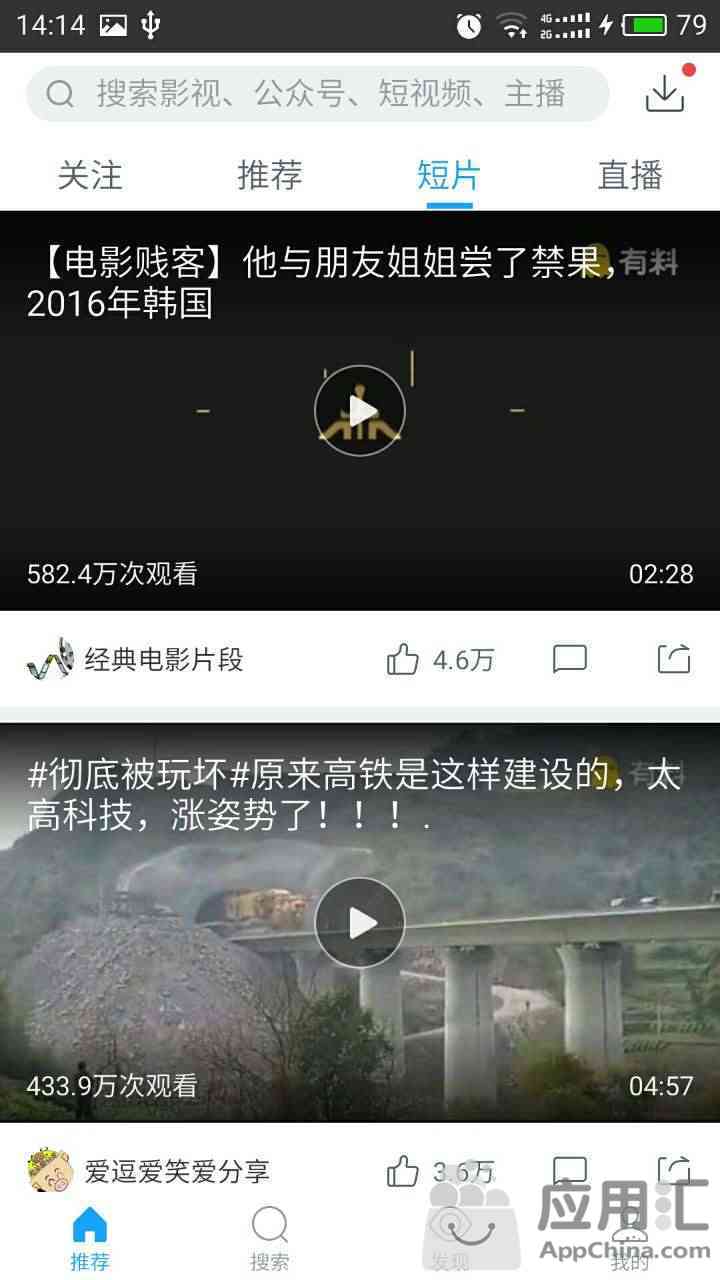Open the downloads icon

[665, 93]
